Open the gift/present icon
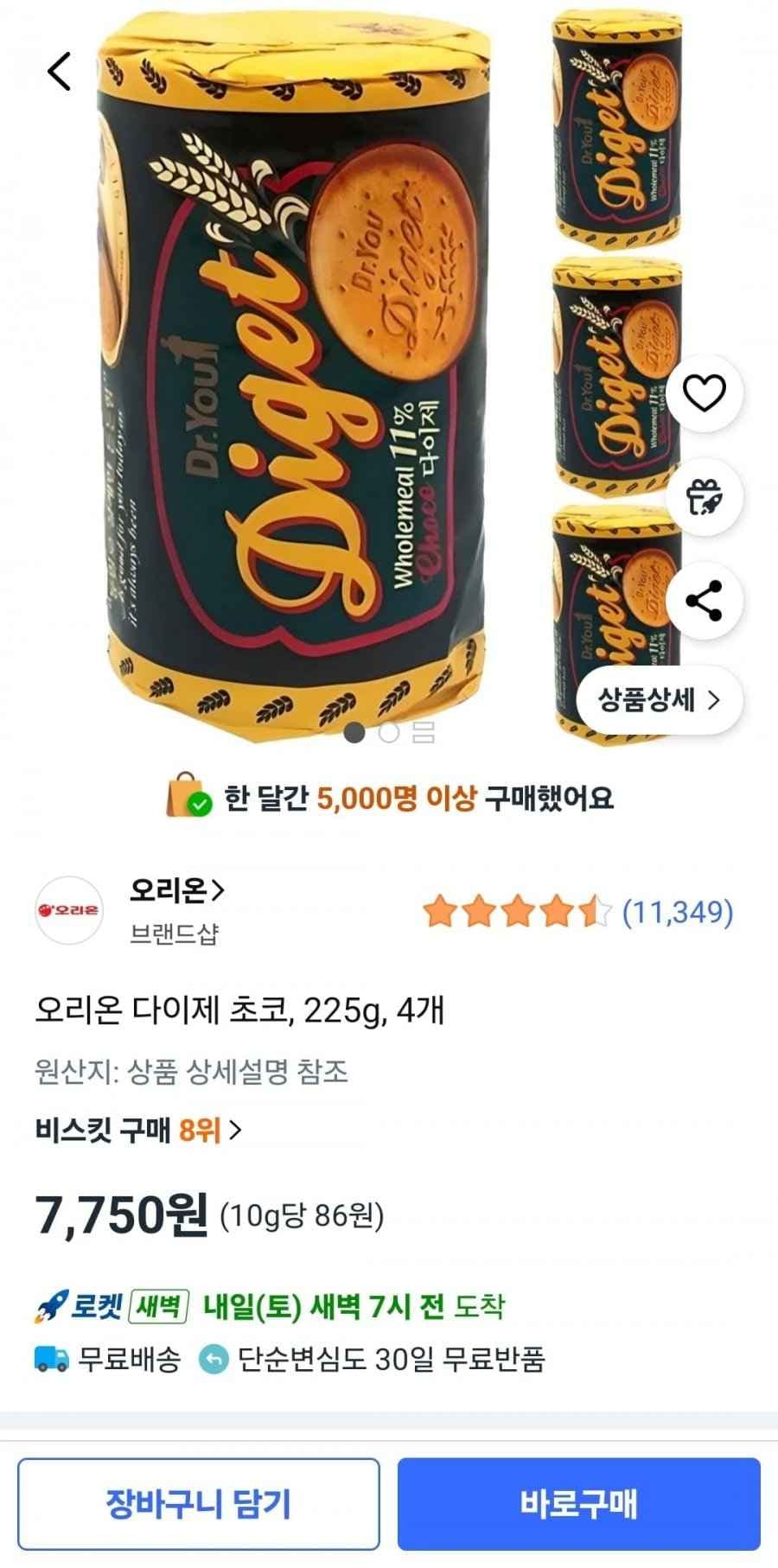Screen dimensions: 778x1568 (705, 494)
